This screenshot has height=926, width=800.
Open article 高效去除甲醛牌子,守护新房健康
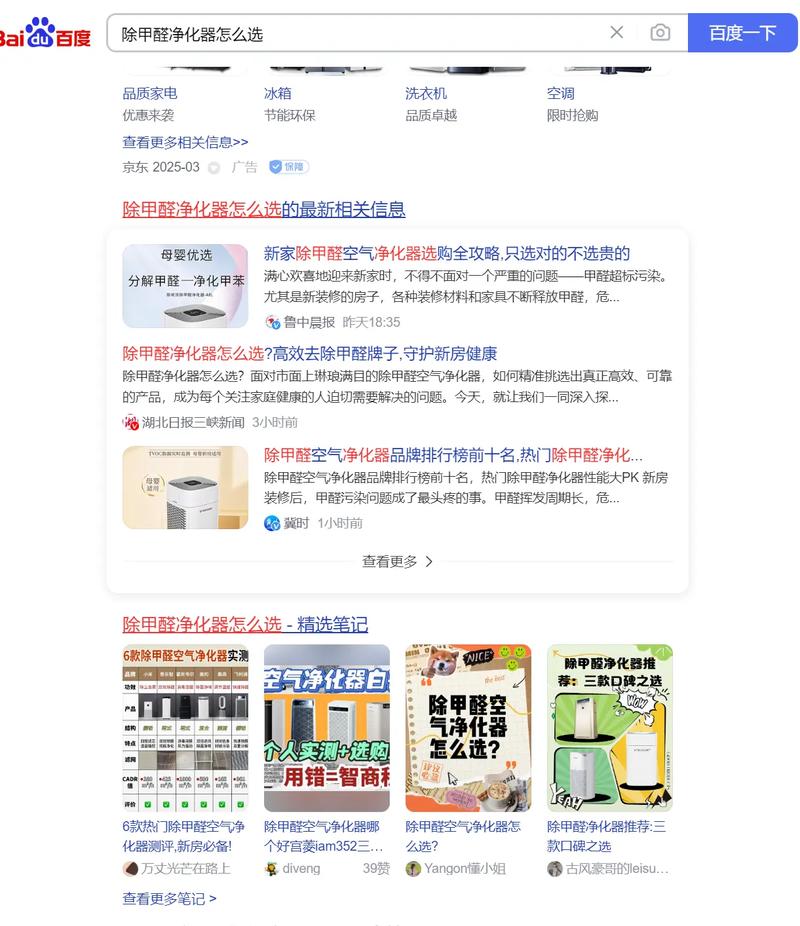(309, 353)
